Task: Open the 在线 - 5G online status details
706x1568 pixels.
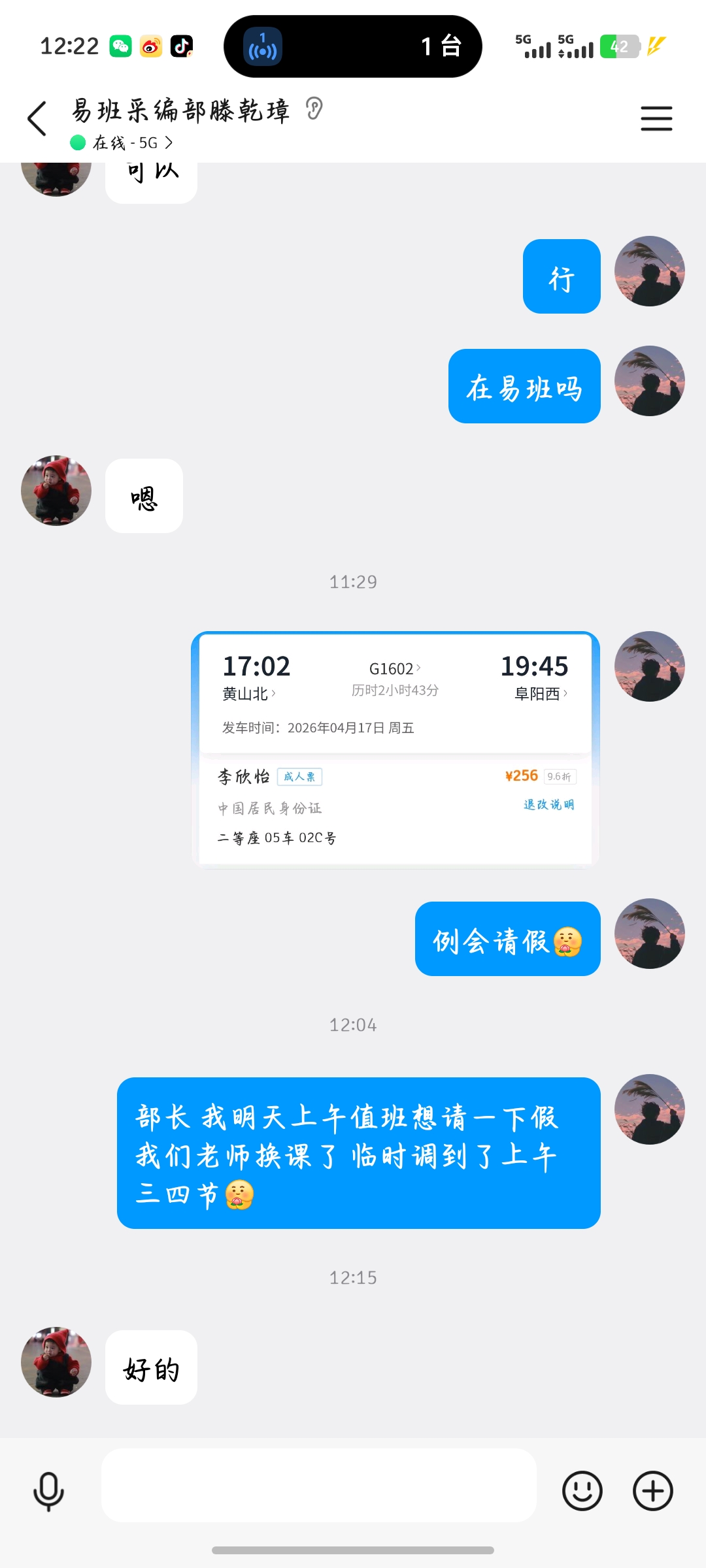Action: pos(122,142)
